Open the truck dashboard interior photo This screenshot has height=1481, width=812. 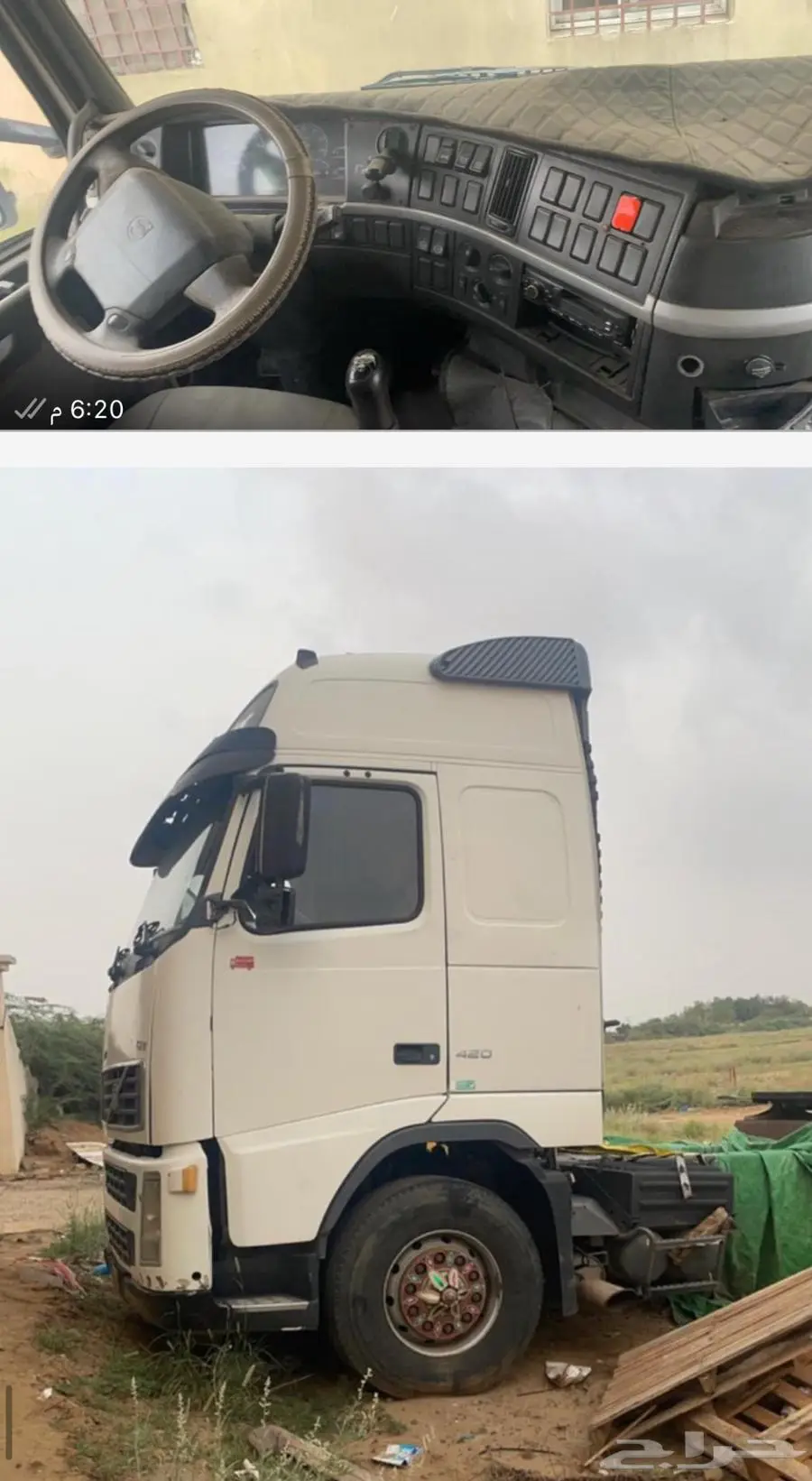point(406,215)
